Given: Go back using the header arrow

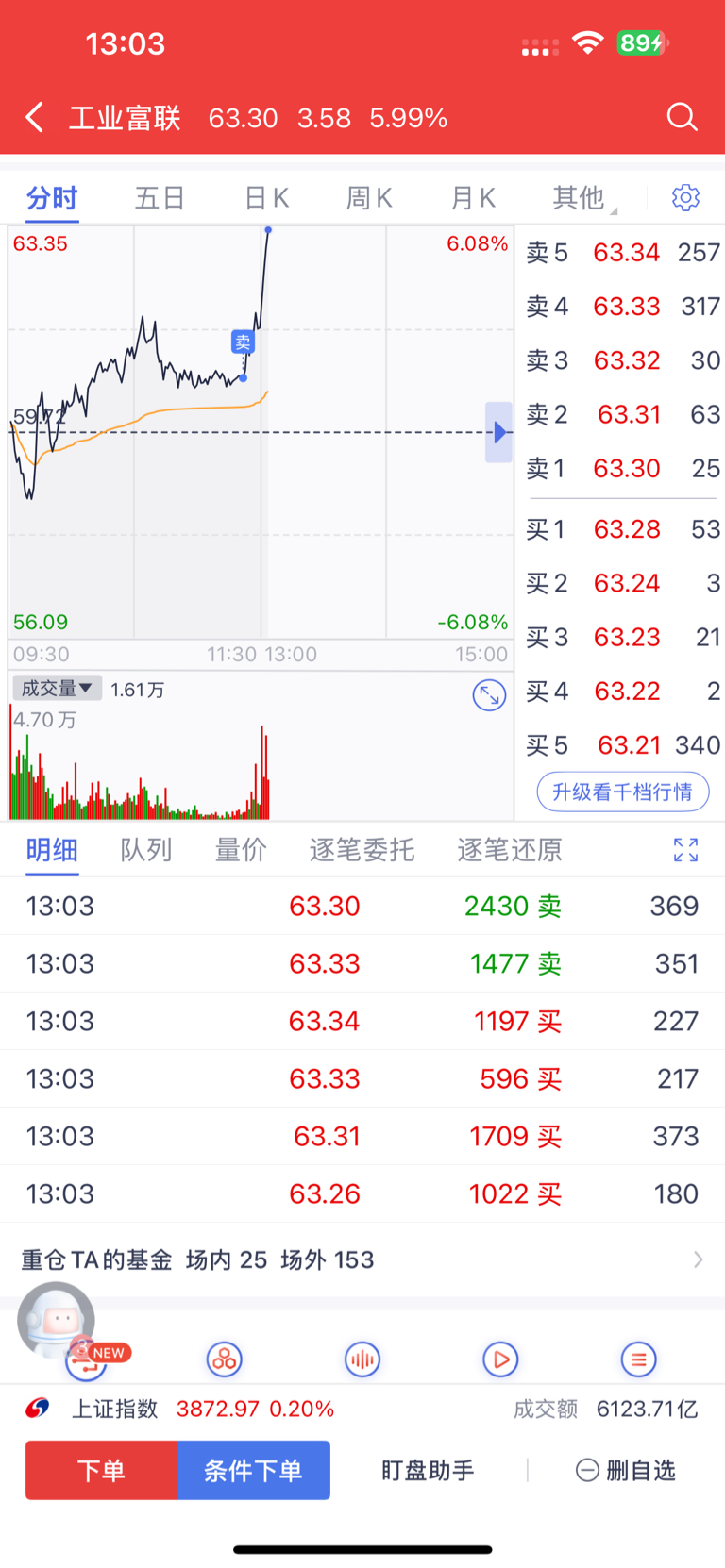Looking at the screenshot, I should pos(35,118).
